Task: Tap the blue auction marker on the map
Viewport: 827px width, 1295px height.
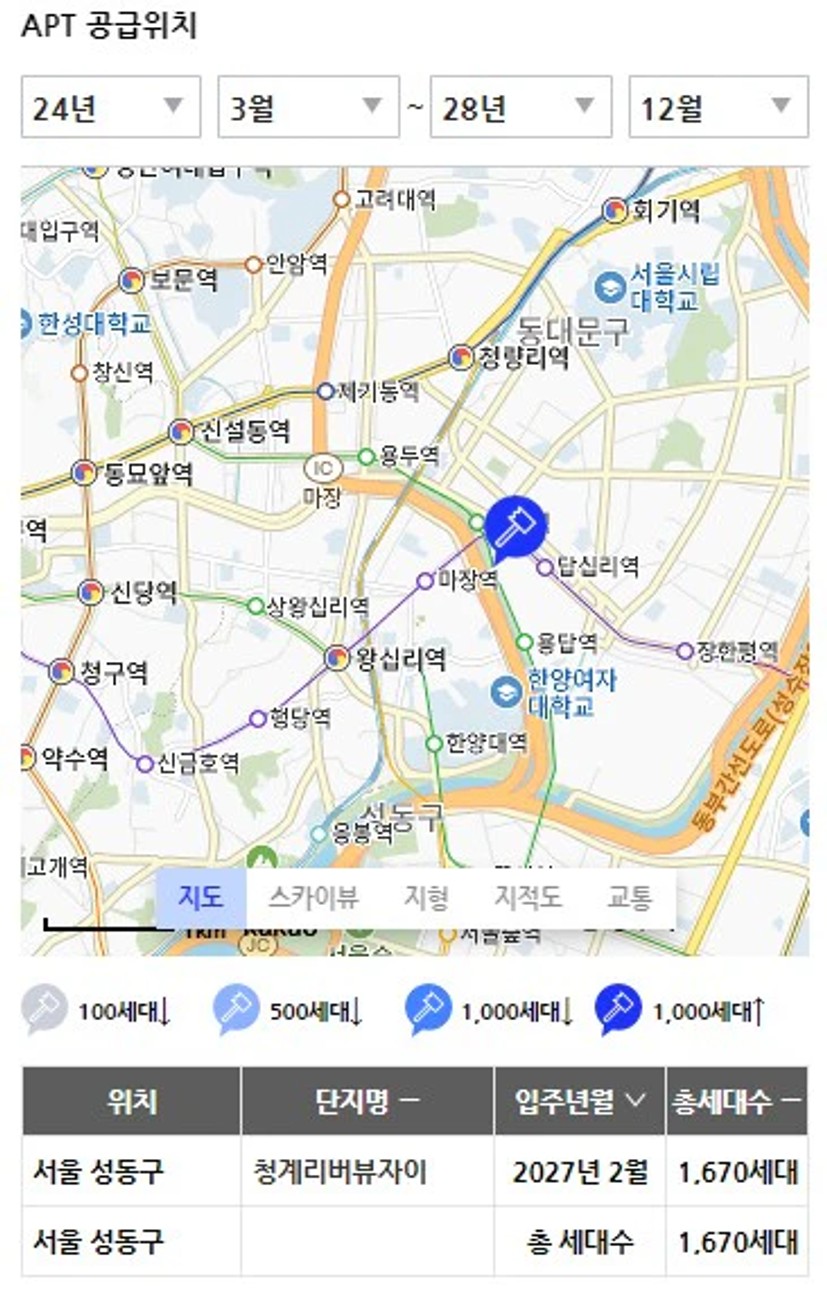Action: point(516,527)
